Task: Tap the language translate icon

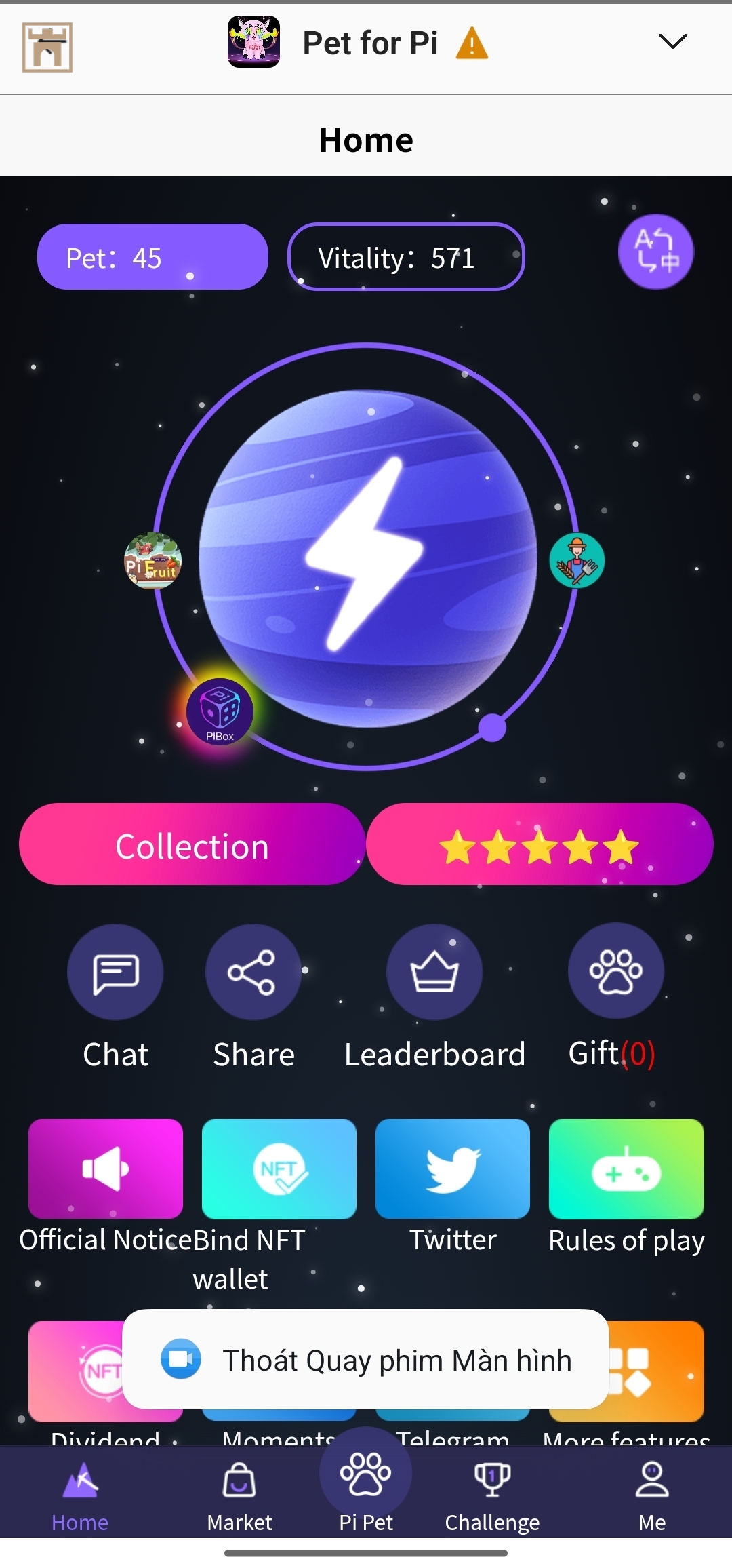Action: coord(655,252)
